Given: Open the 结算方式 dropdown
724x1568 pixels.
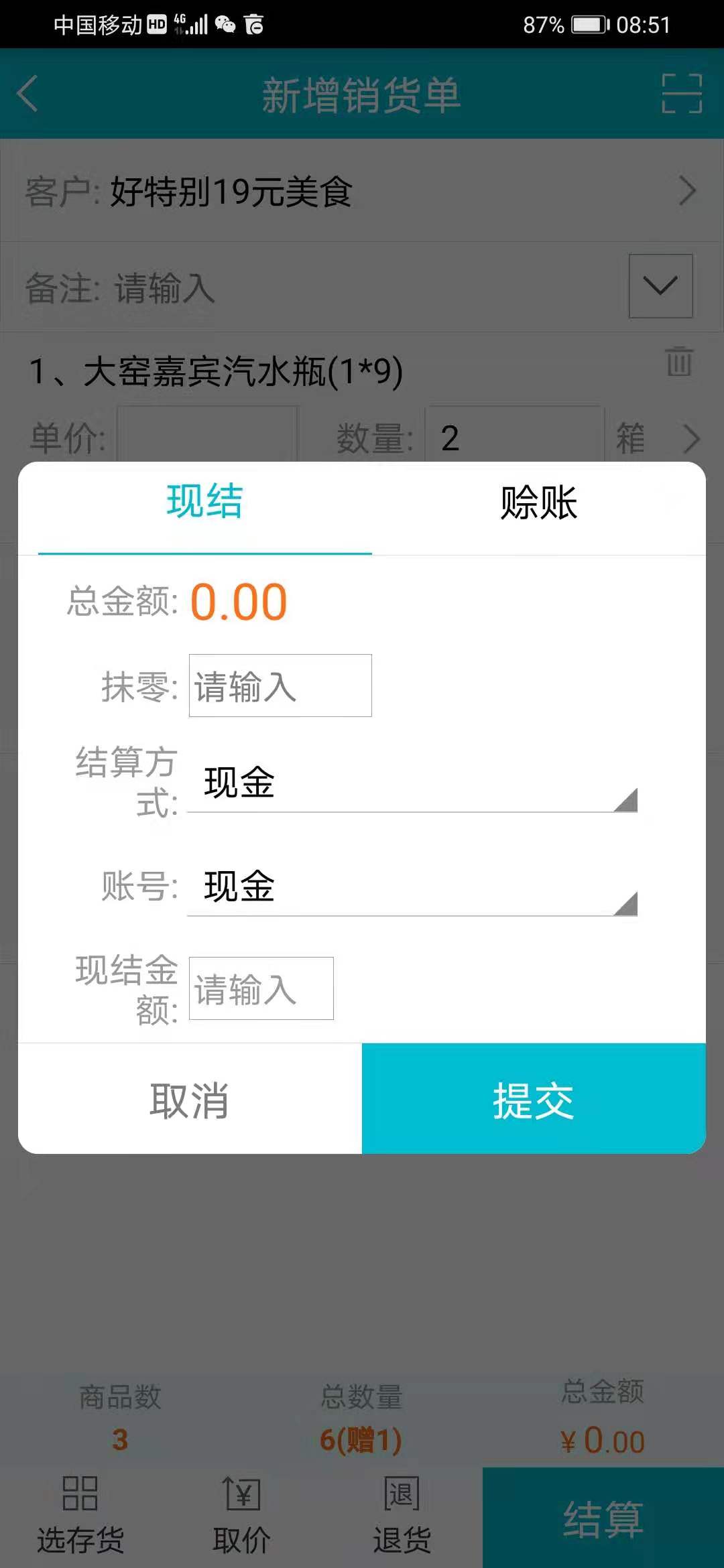Looking at the screenshot, I should (412, 783).
